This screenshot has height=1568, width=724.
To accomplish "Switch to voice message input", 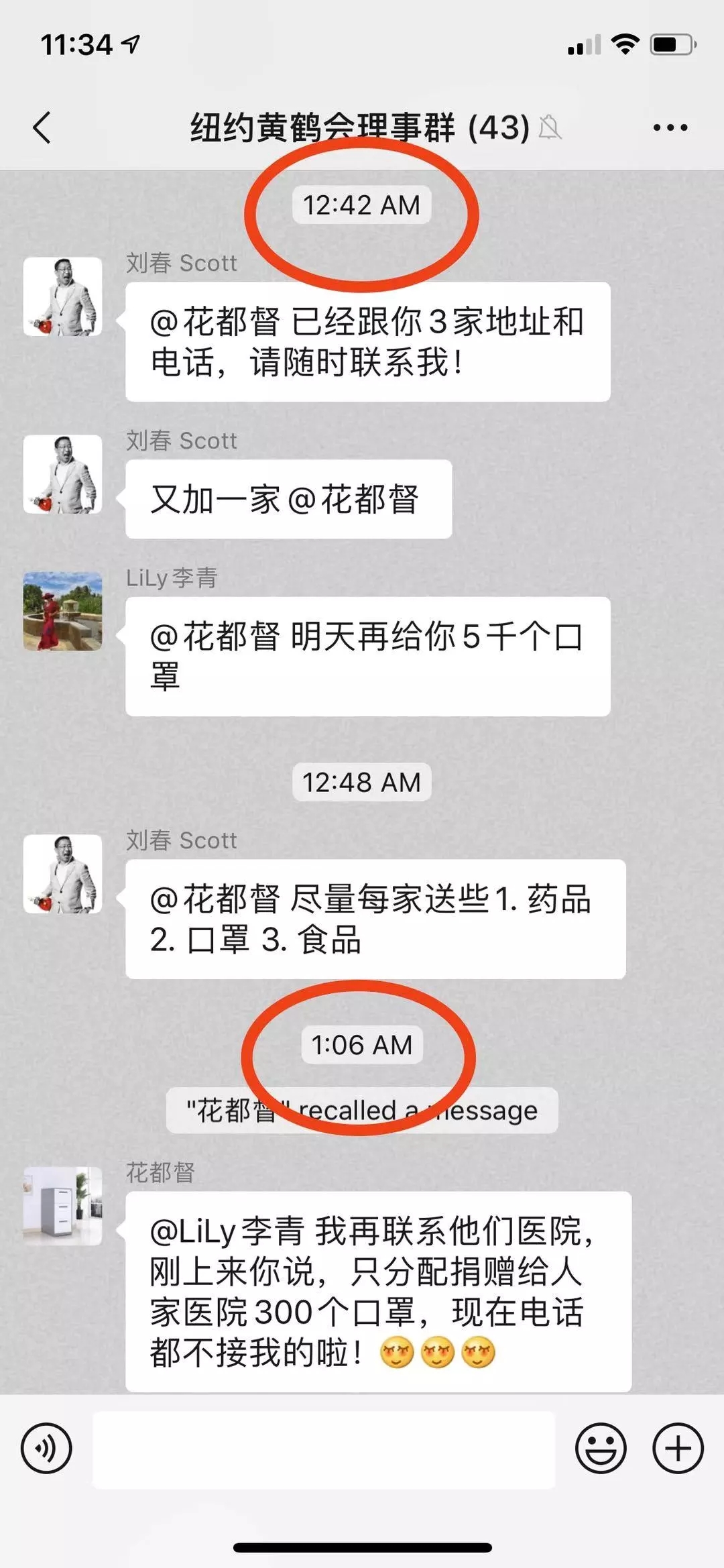I will [x=46, y=1448].
